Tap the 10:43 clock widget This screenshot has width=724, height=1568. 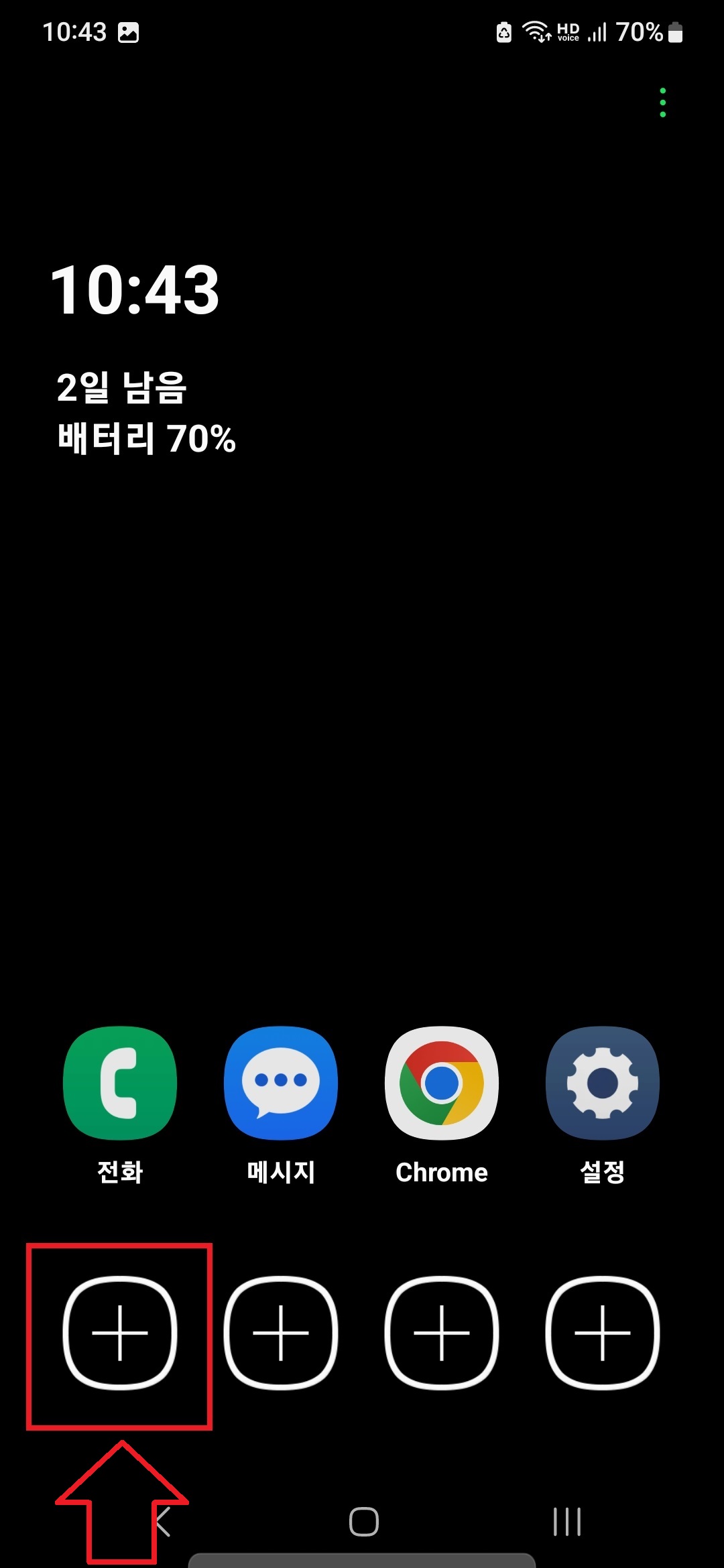[136, 289]
